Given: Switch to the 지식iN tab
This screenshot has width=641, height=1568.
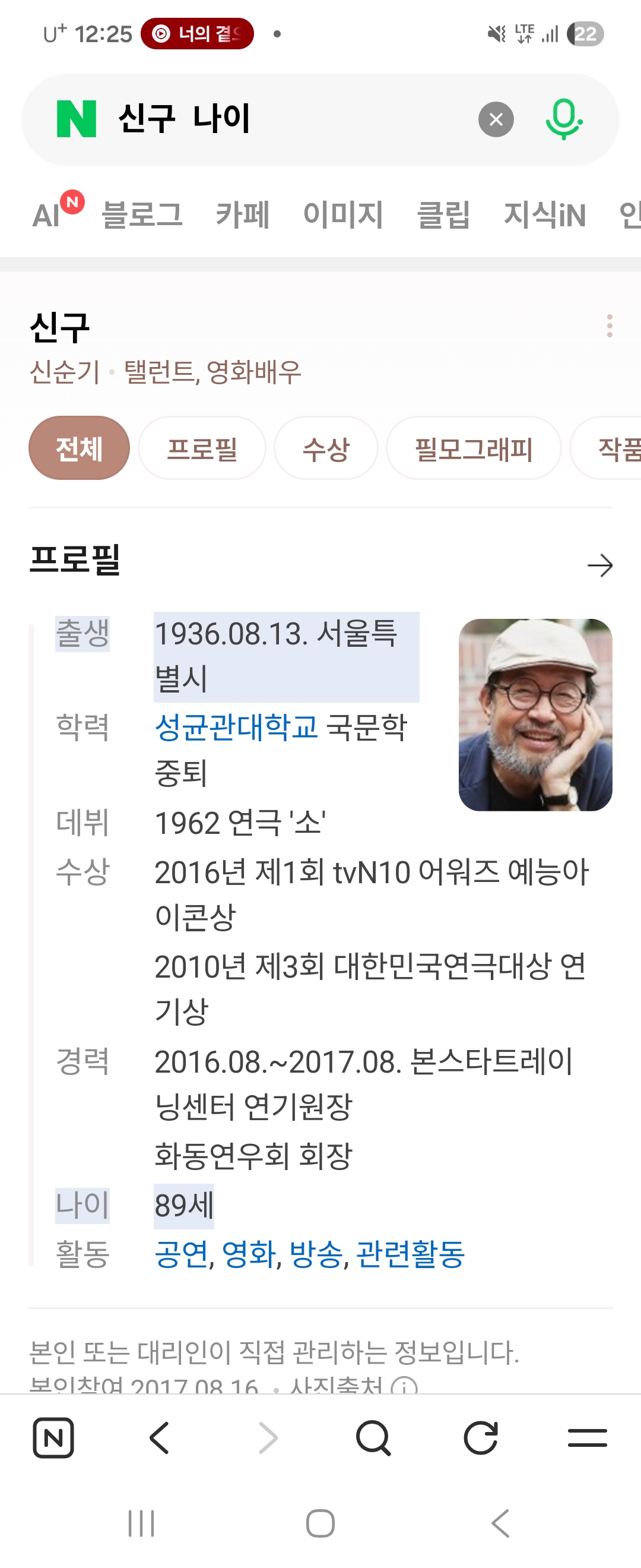Looking at the screenshot, I should pyautogui.click(x=545, y=215).
